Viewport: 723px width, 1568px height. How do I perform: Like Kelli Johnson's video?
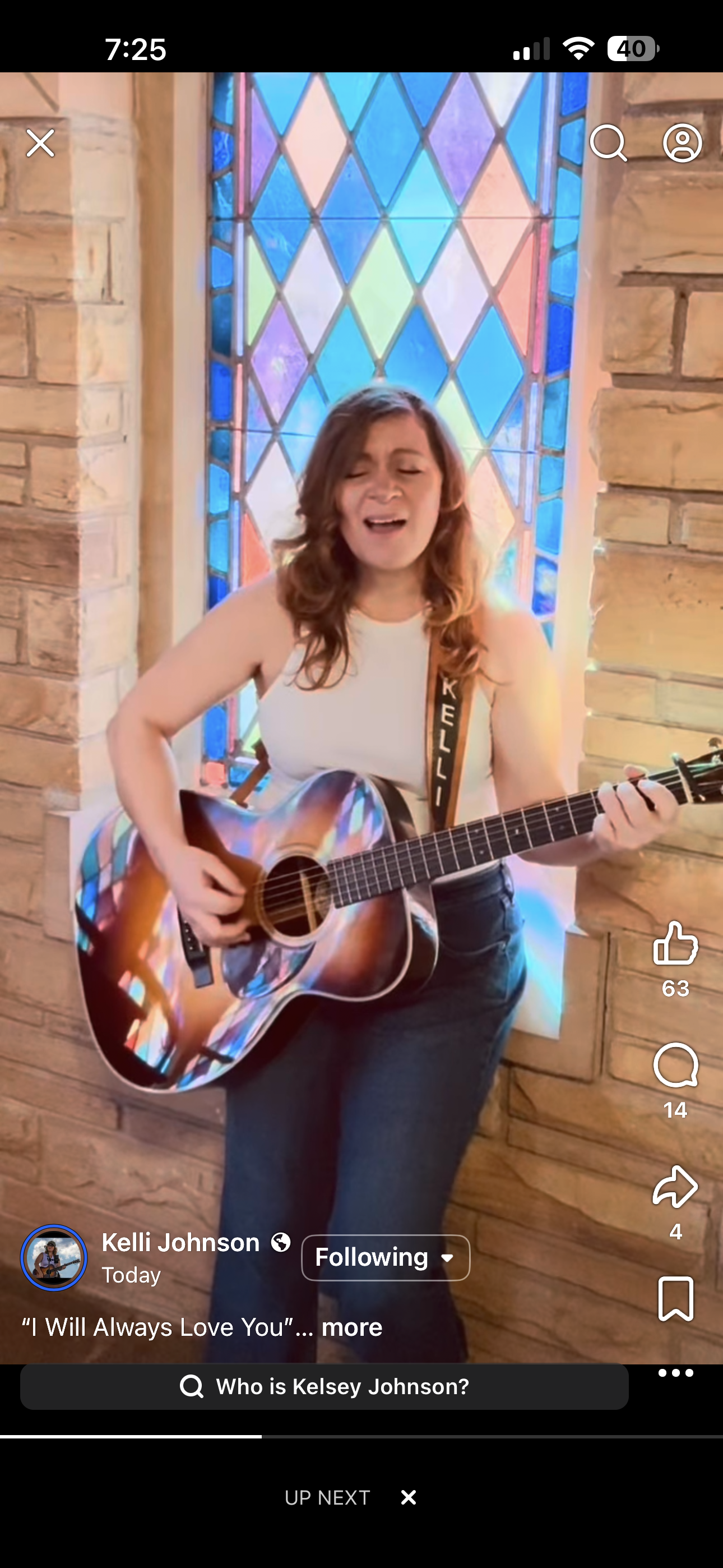[675, 943]
